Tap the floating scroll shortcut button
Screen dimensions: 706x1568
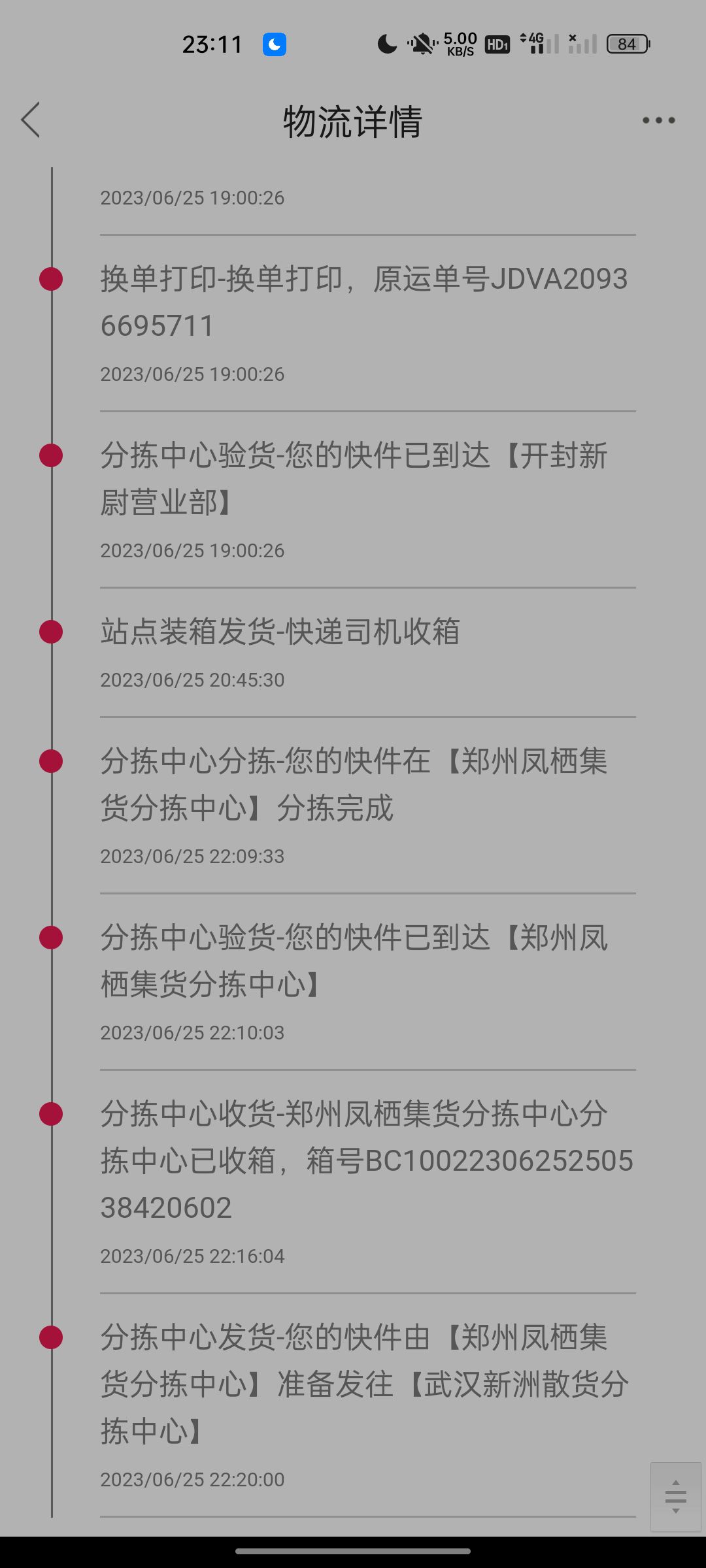click(676, 1496)
